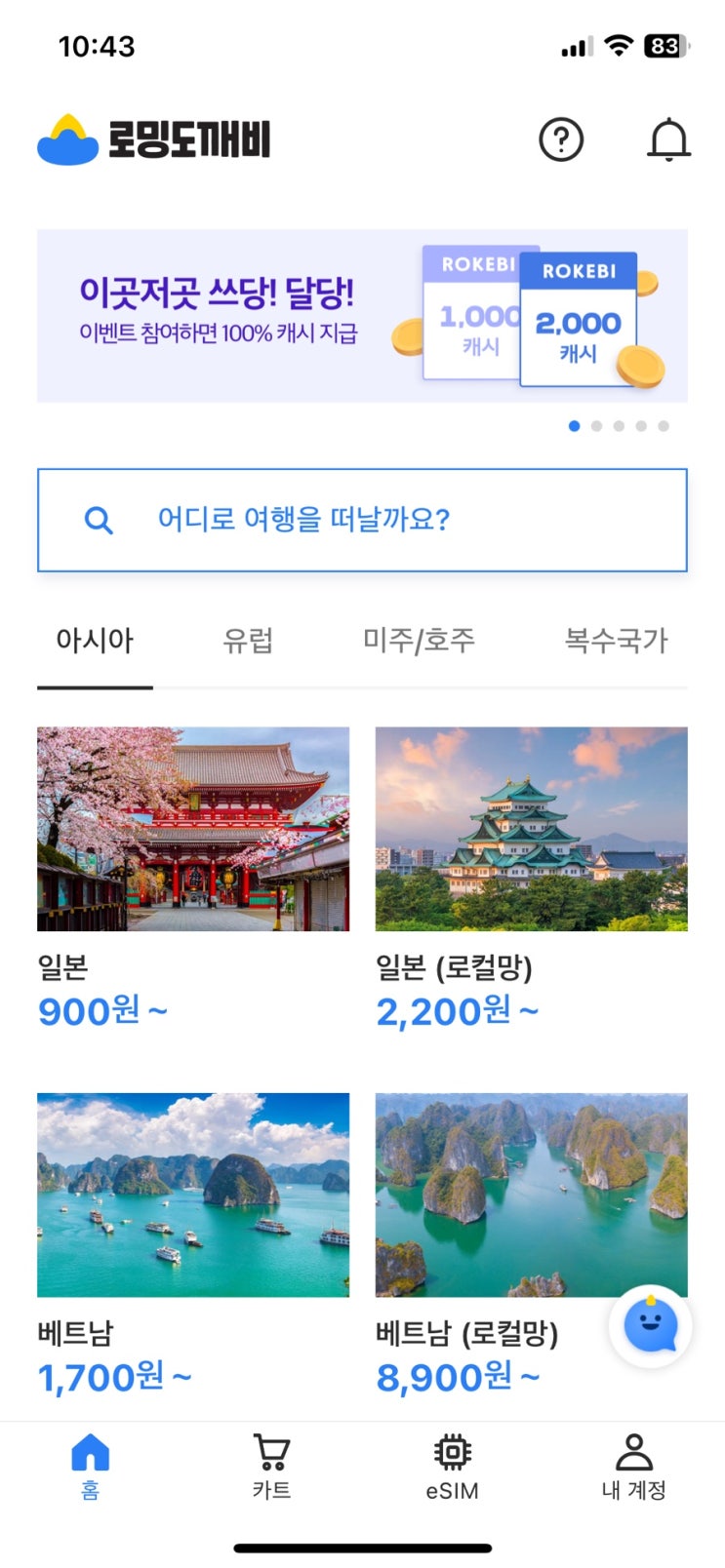Show the 복수국가 tab
725x1568 pixels.
click(616, 641)
